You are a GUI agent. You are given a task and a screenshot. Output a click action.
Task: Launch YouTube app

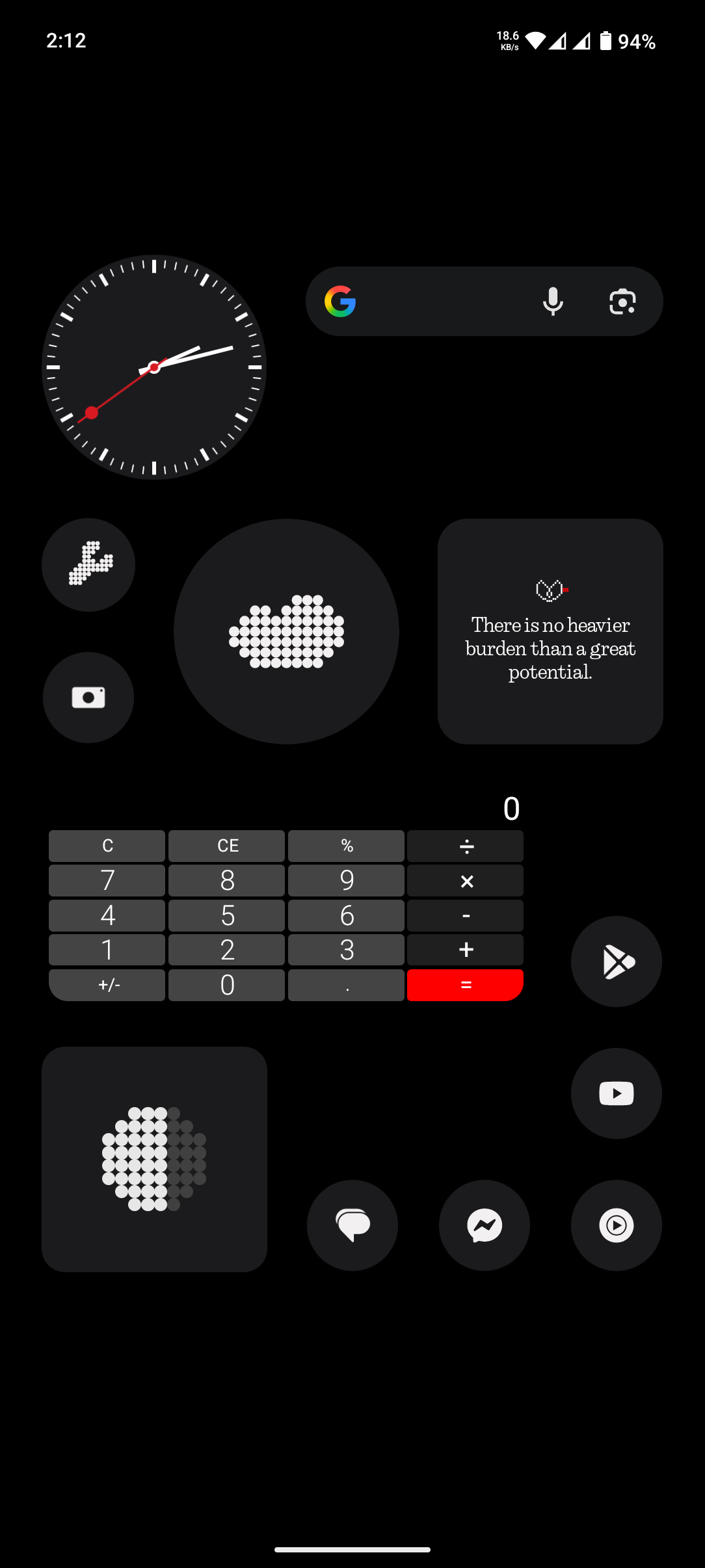point(617,1093)
